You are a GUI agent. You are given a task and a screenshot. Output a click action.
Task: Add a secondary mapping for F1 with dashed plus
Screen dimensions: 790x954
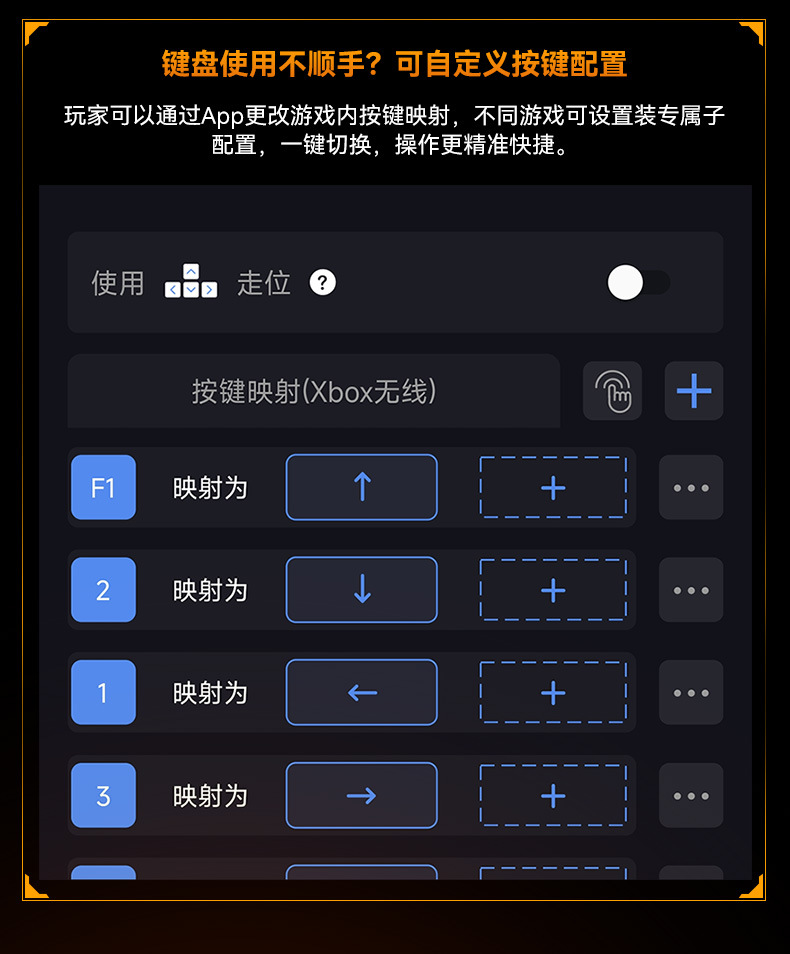(552, 487)
